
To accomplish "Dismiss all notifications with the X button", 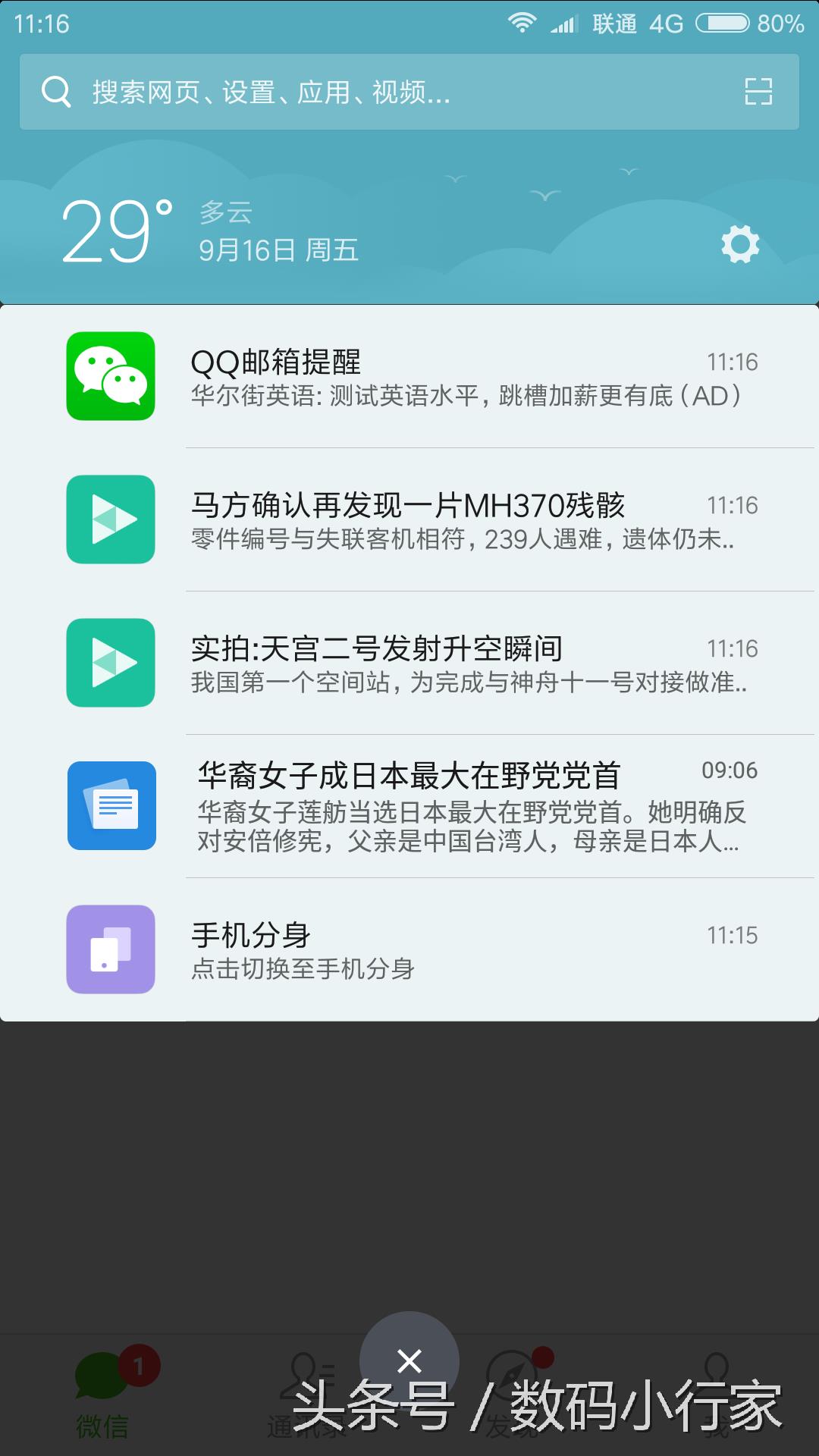I will [x=409, y=1361].
